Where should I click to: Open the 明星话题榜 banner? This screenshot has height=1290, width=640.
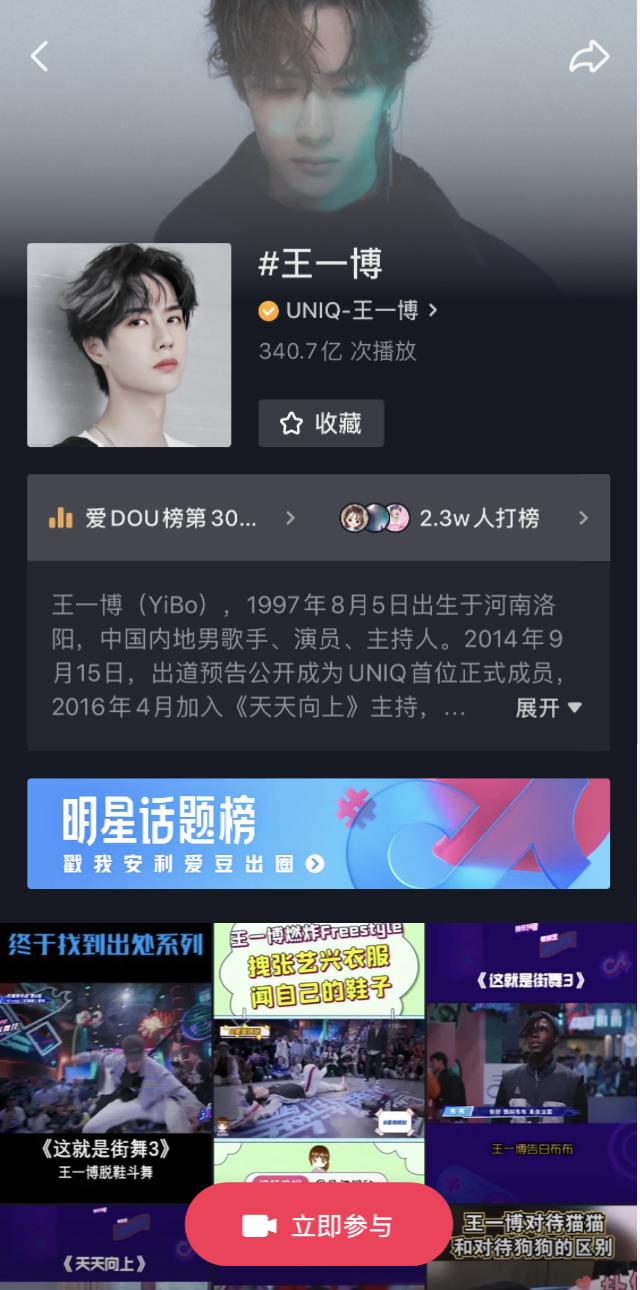[x=318, y=834]
